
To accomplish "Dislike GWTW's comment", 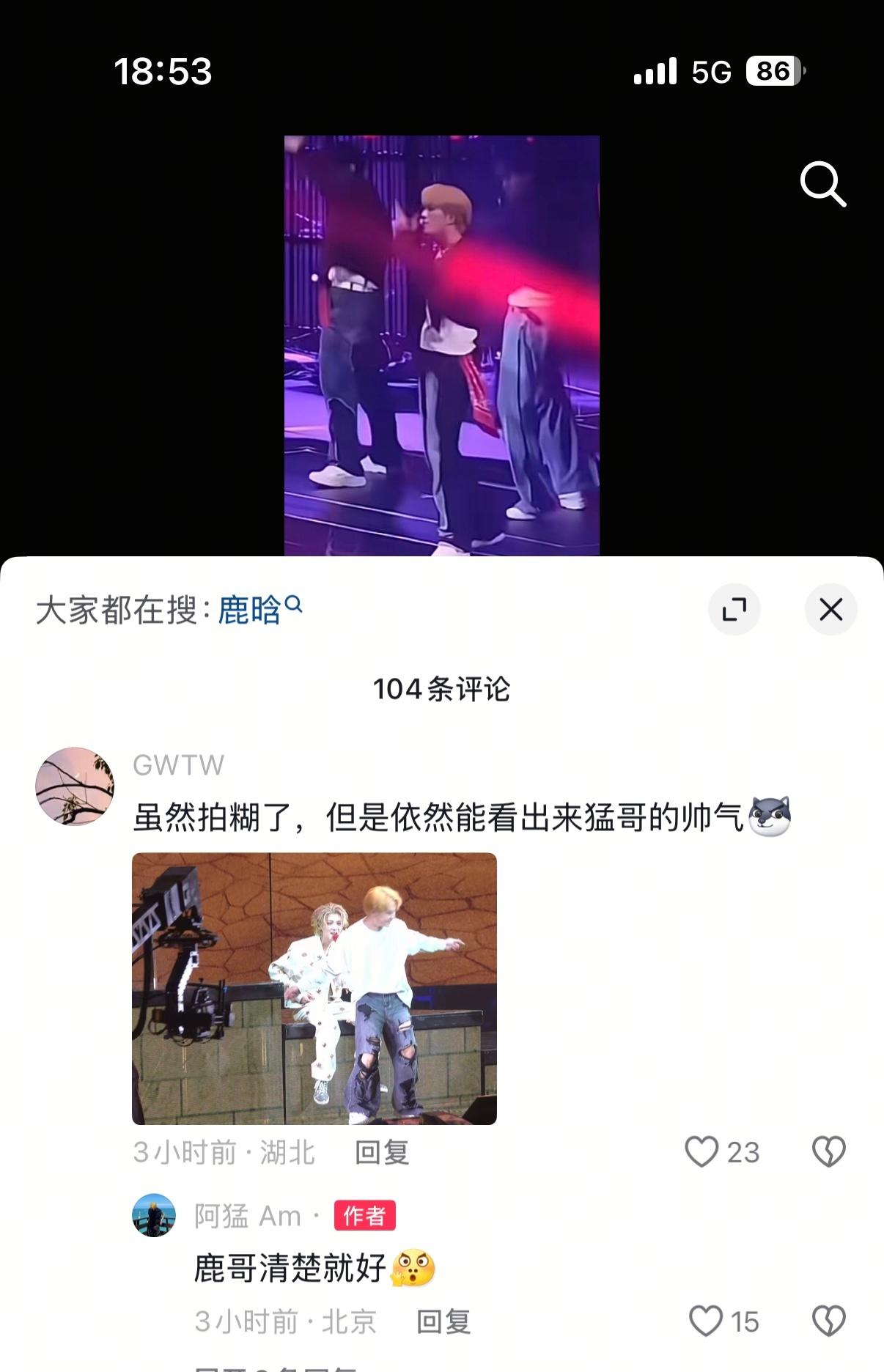I will coord(828,1151).
